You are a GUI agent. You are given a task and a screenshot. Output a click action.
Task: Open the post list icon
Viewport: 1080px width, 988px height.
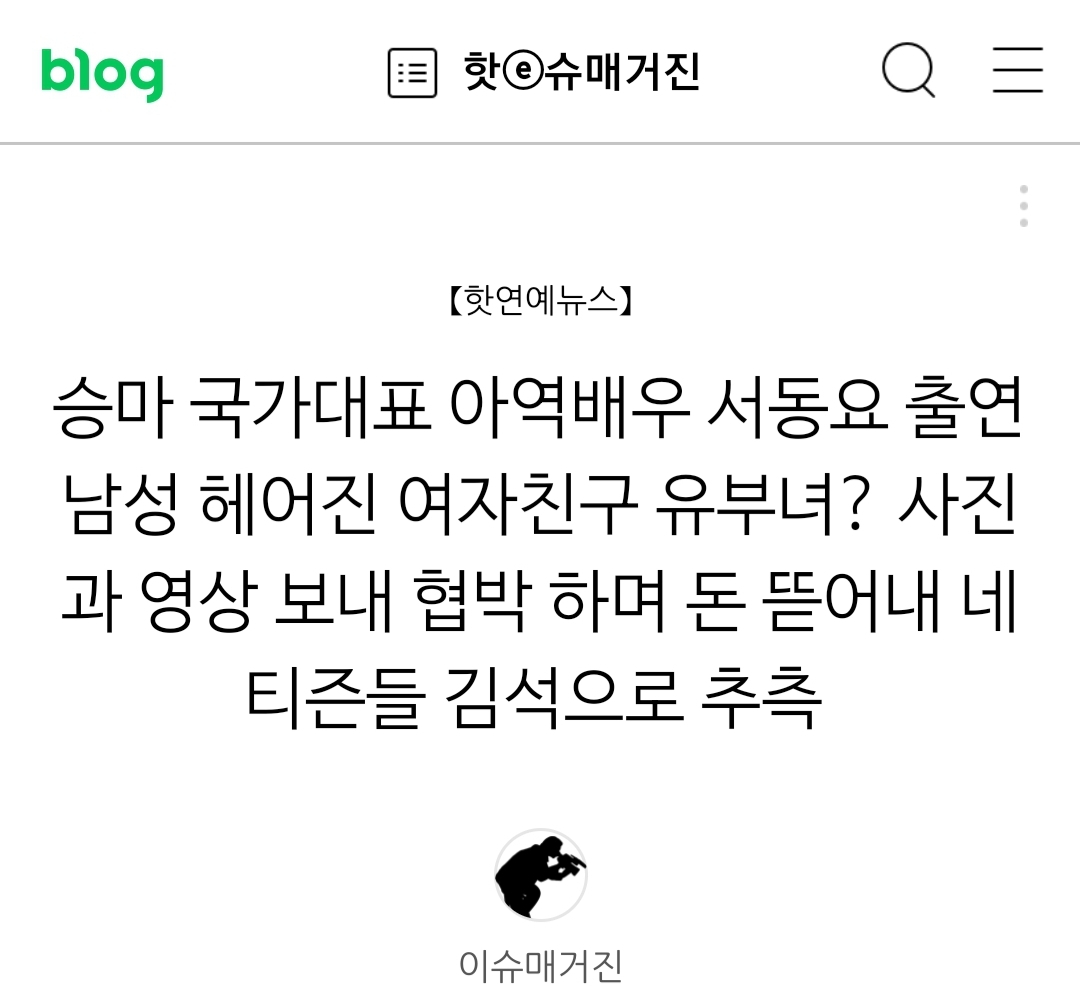[412, 73]
